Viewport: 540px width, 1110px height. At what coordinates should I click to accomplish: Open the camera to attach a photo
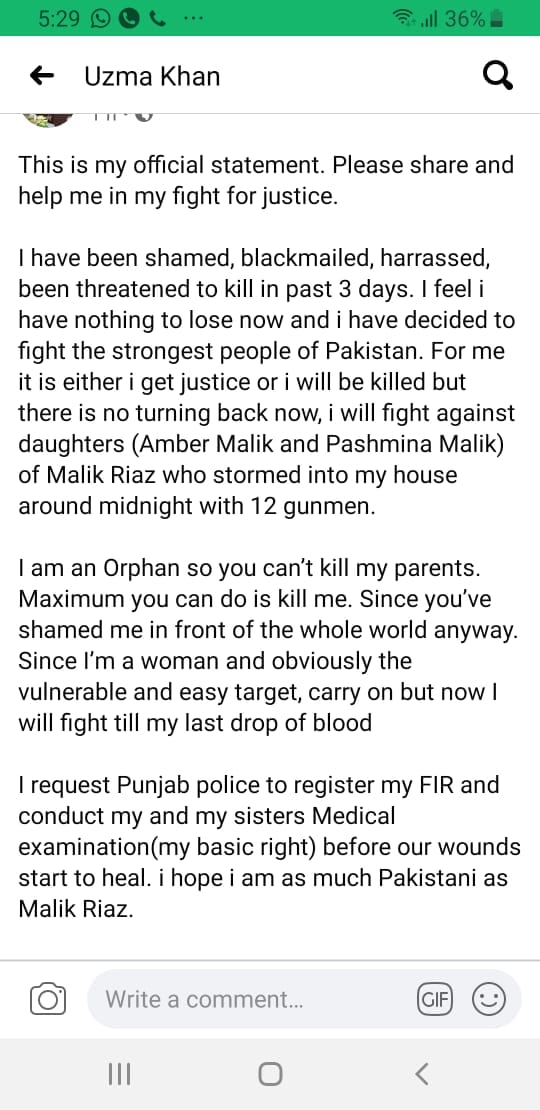(48, 999)
